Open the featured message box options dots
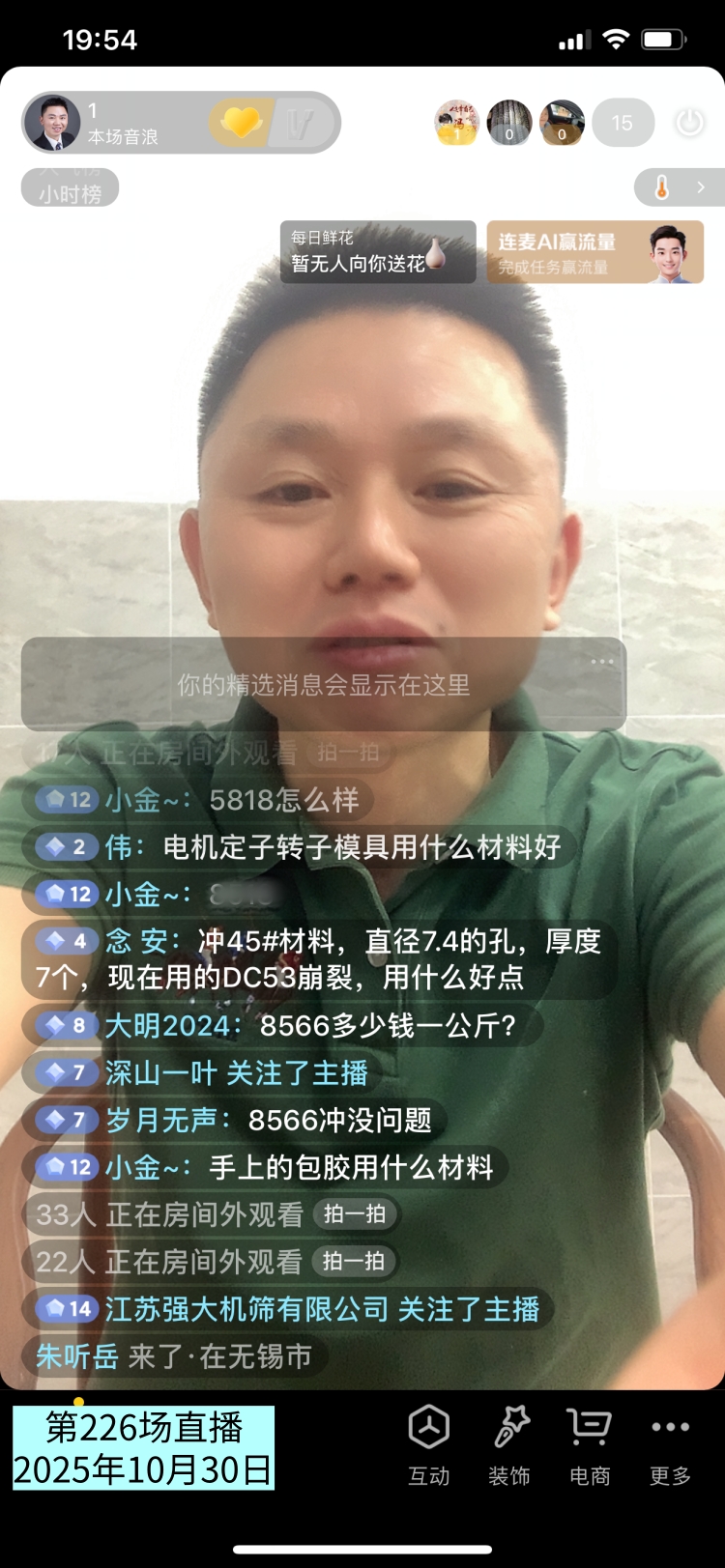This screenshot has height=1568, width=725. (602, 662)
